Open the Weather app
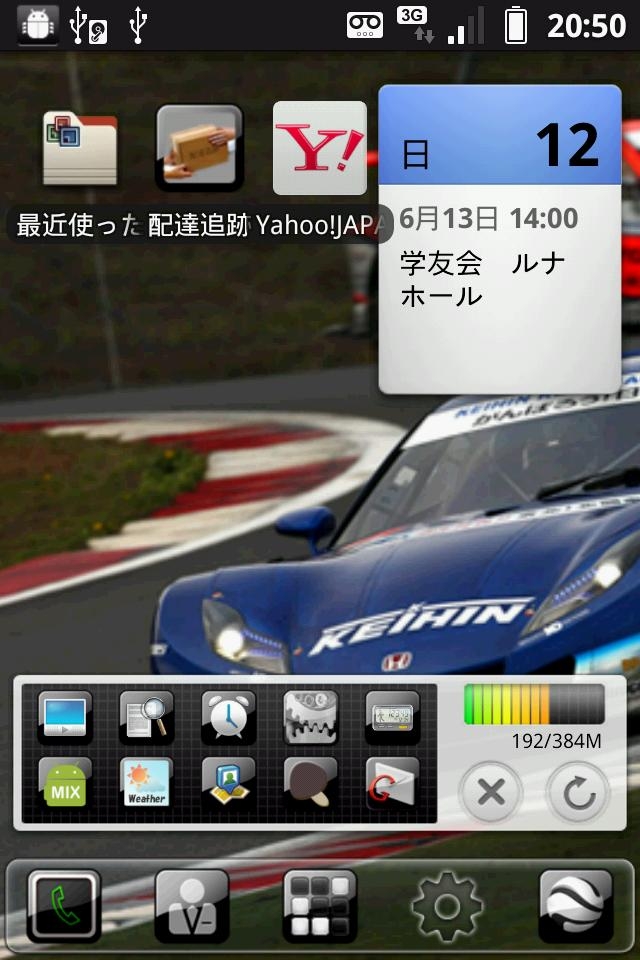 click(x=147, y=783)
